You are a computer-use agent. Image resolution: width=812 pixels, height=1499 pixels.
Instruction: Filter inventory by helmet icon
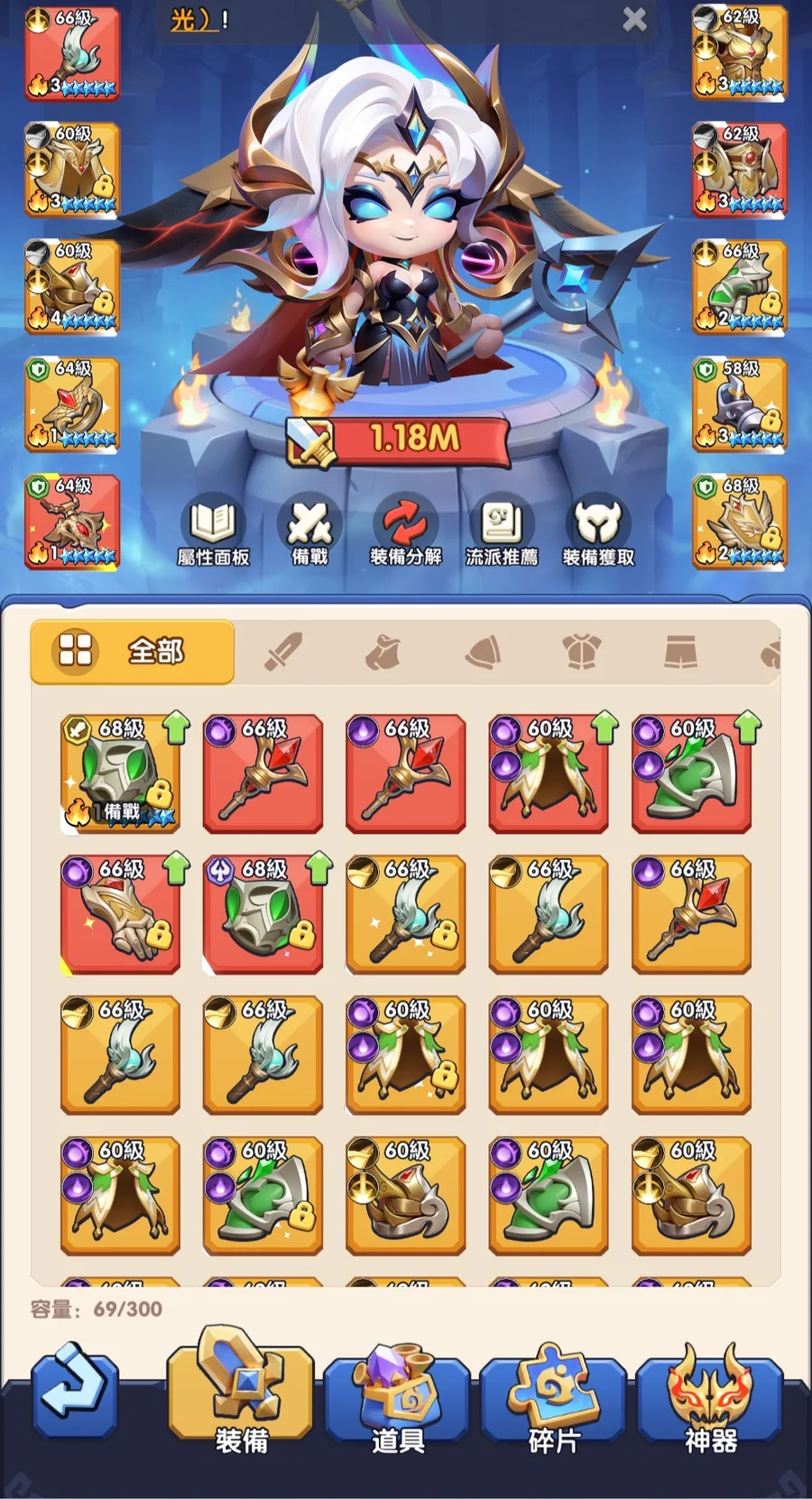click(x=483, y=652)
